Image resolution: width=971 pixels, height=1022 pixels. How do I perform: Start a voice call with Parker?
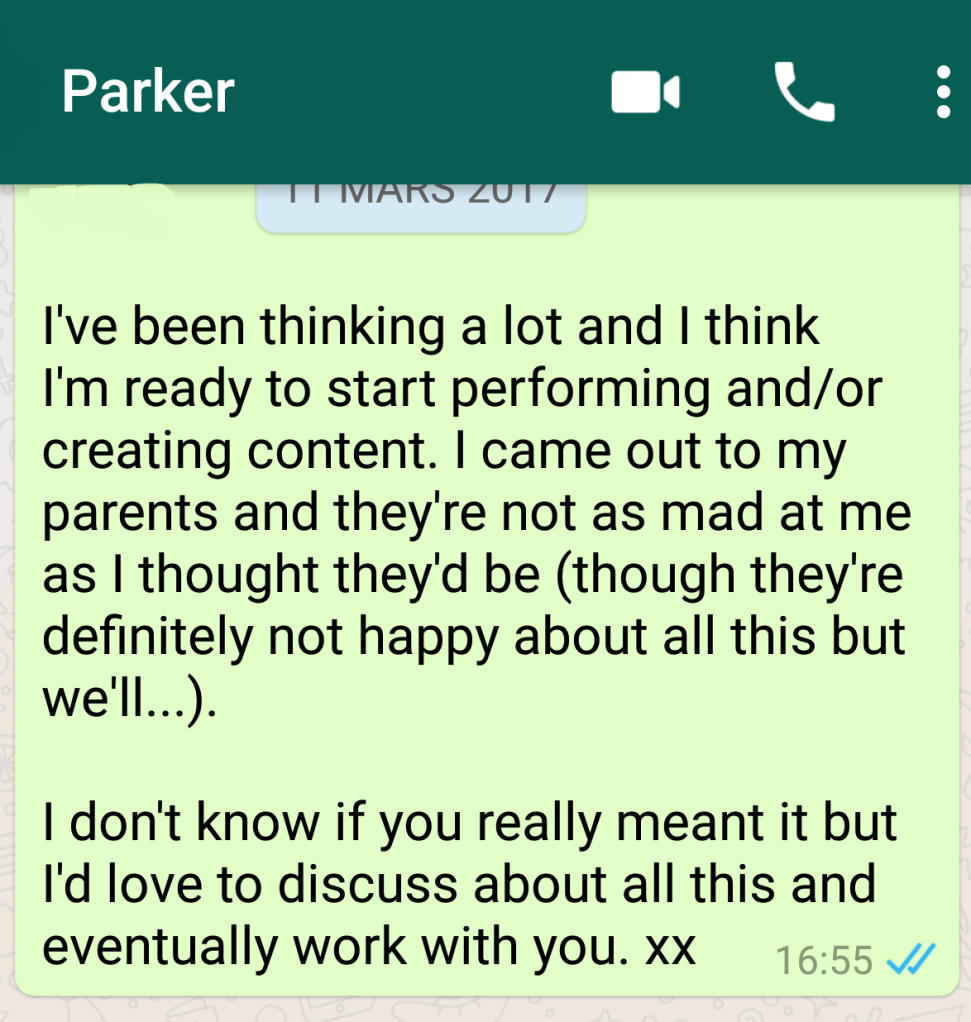tap(805, 93)
